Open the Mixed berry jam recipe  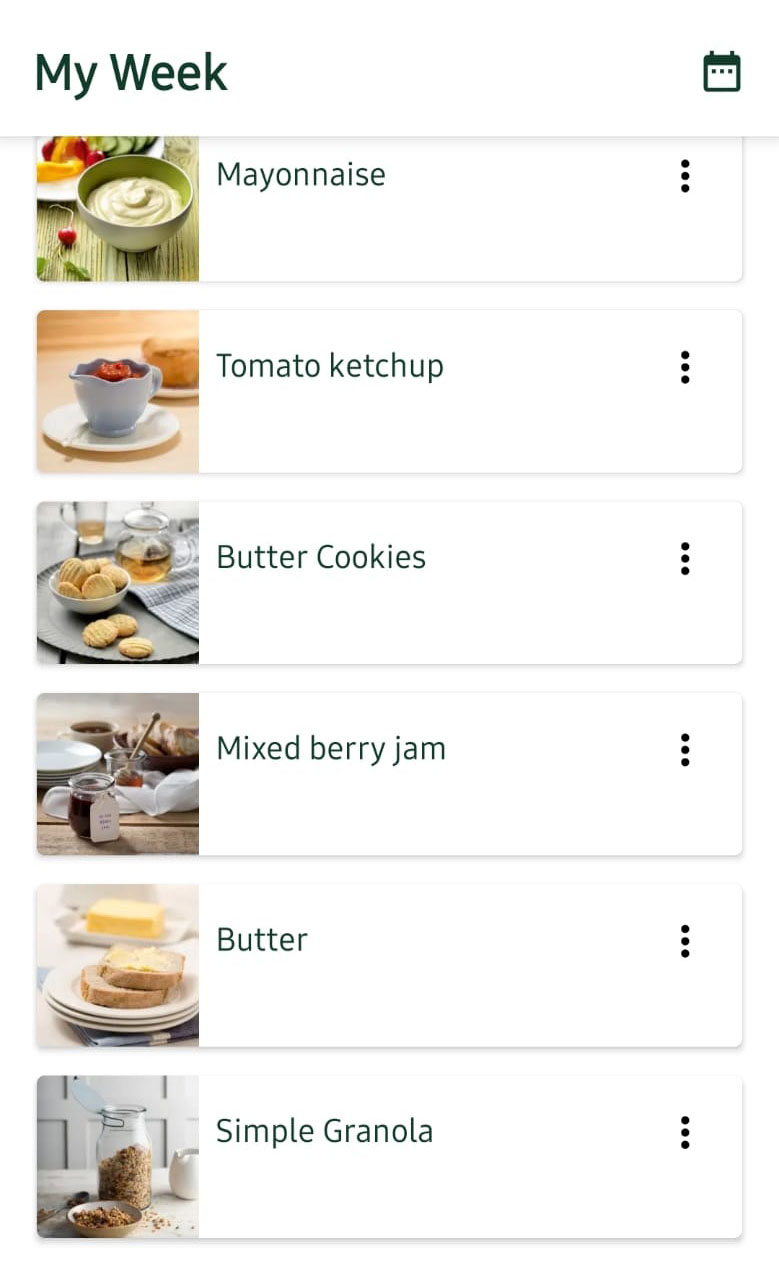click(x=331, y=749)
